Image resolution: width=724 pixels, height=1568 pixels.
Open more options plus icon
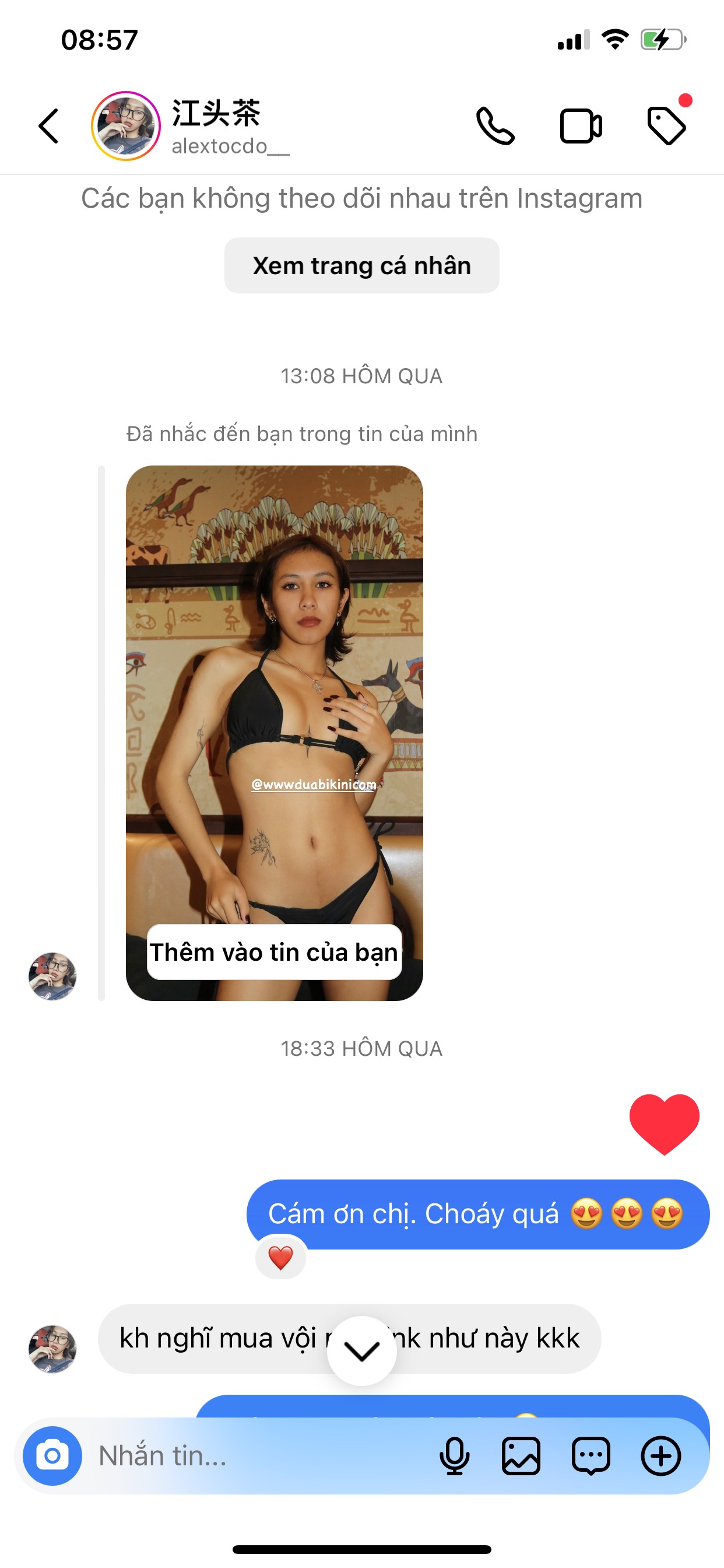click(x=660, y=1456)
